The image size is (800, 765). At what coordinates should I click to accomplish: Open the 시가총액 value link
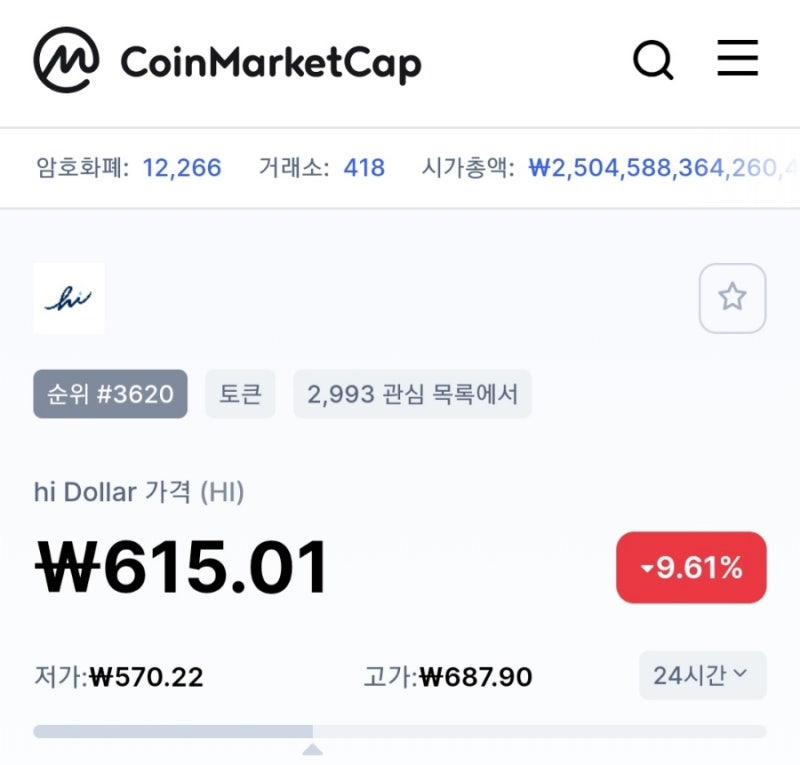[660, 167]
